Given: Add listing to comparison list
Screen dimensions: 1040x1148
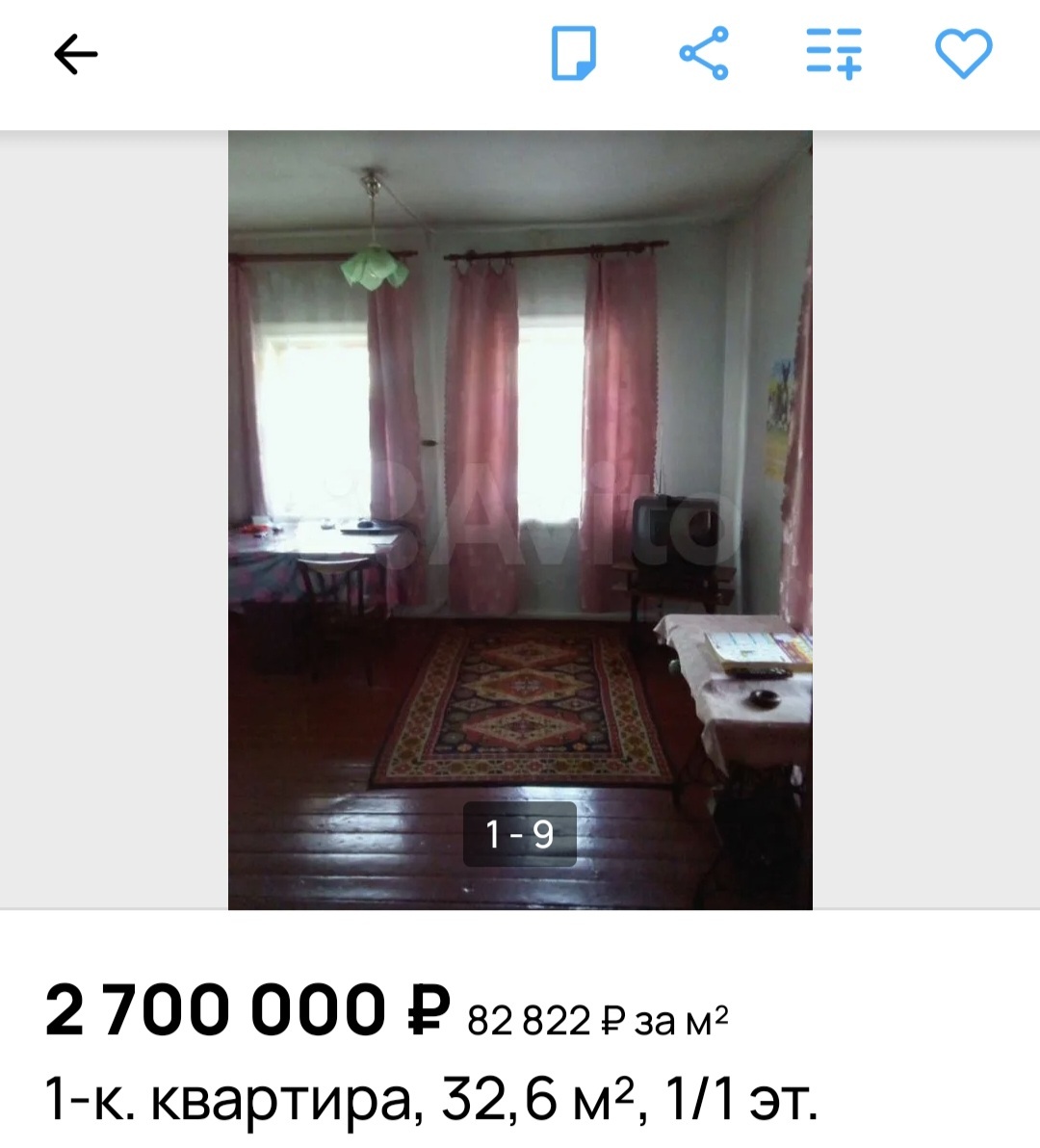Looking at the screenshot, I should 834,53.
